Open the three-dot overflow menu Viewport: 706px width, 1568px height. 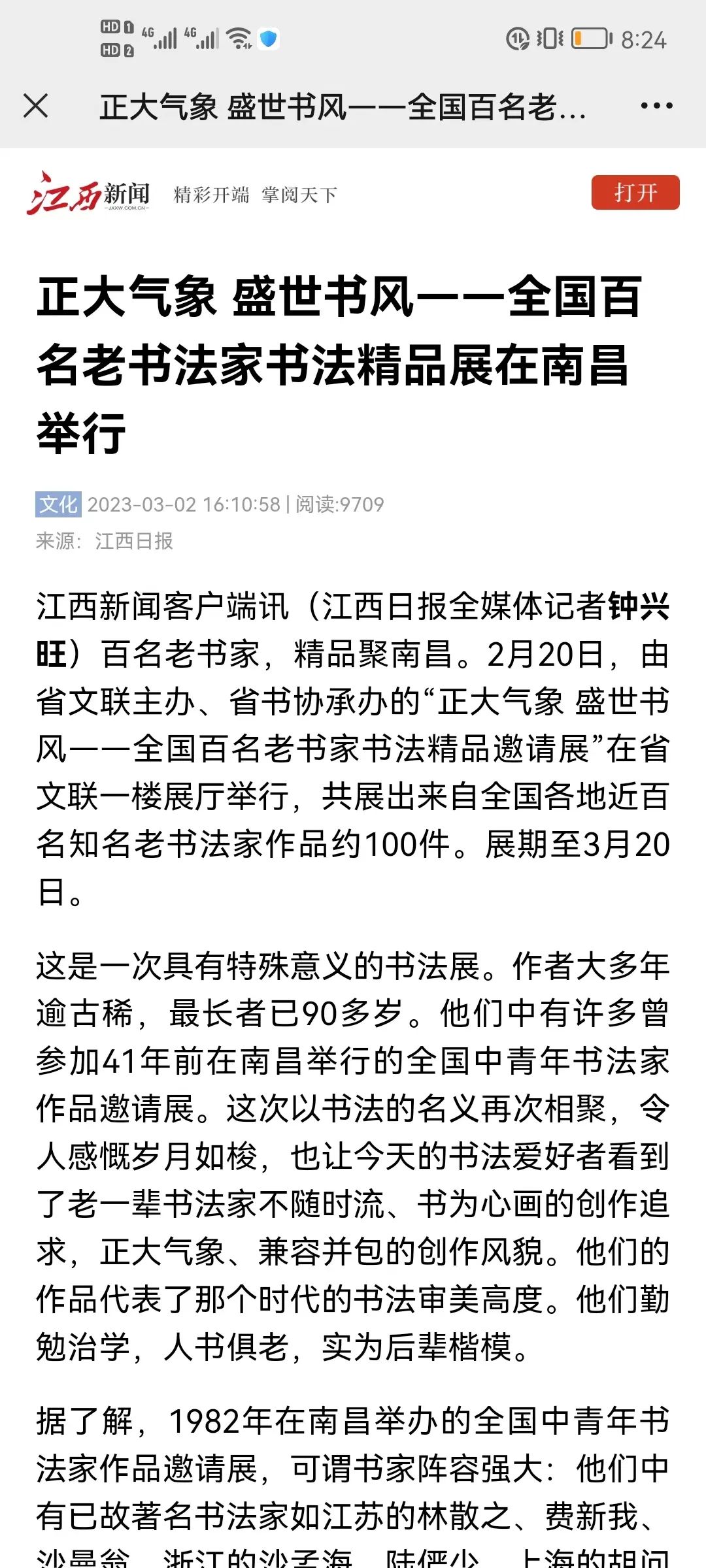[x=656, y=106]
